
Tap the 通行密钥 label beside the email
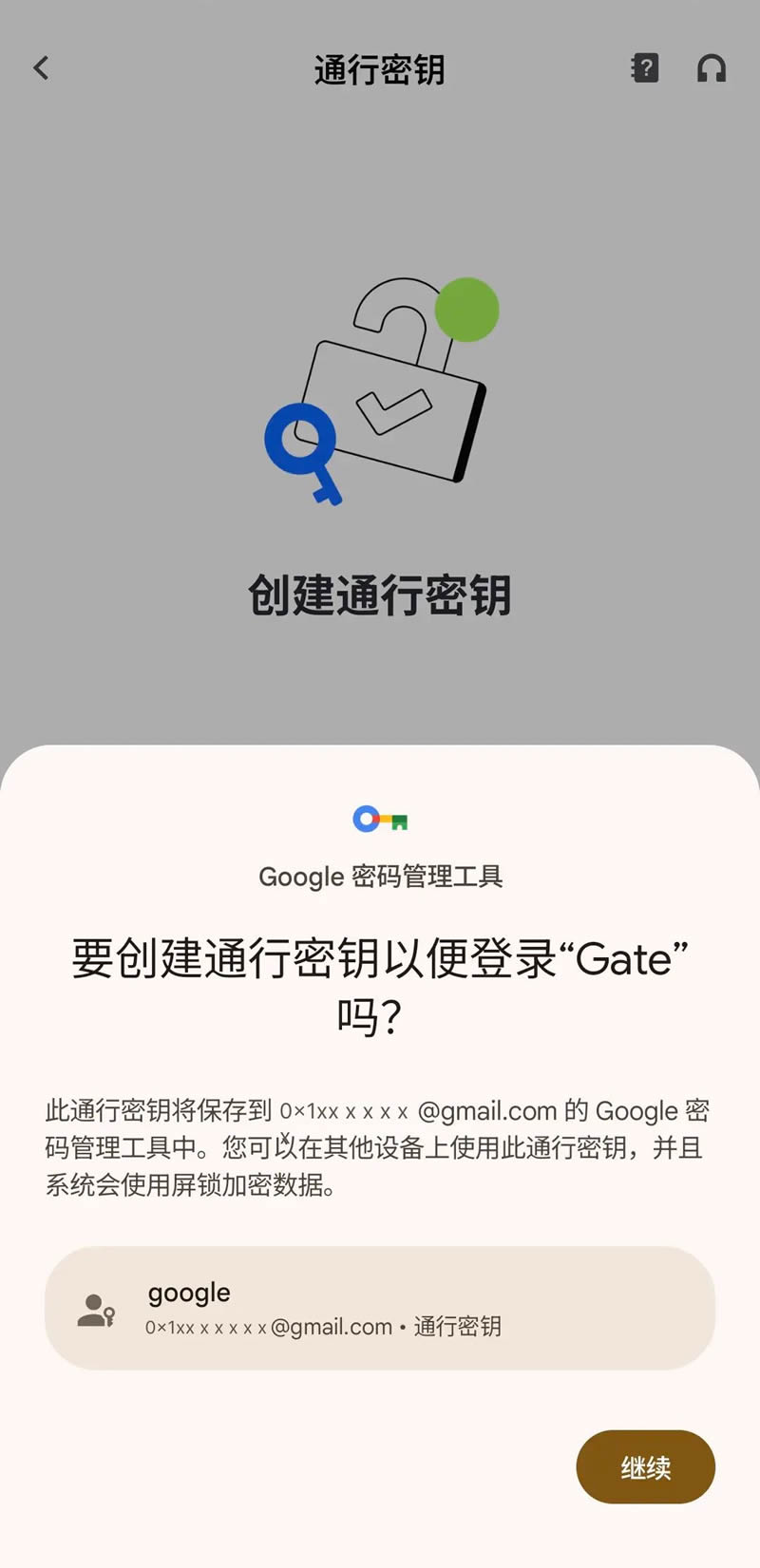pyautogui.click(x=460, y=1327)
